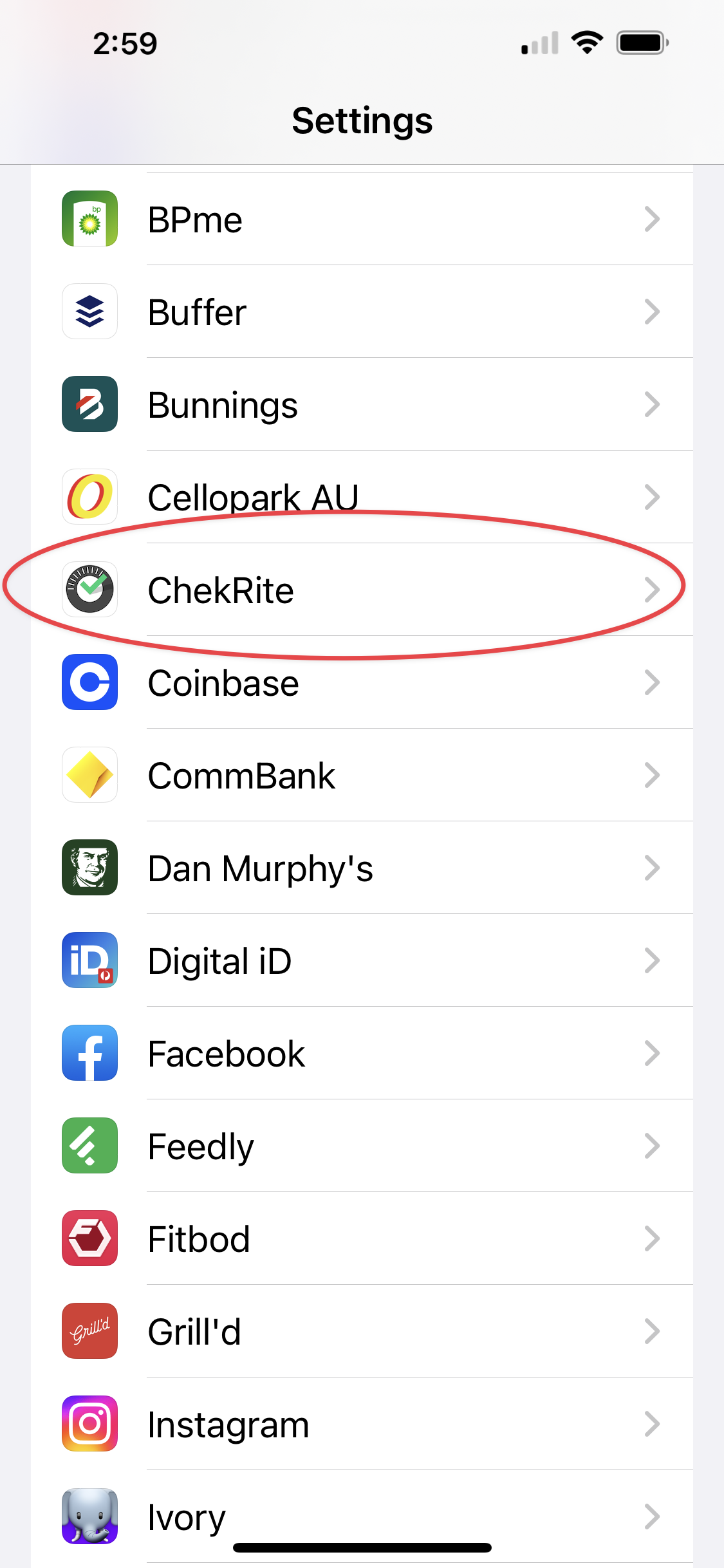The height and width of the screenshot is (1568, 724).
Task: Open CommBank app settings
Action: point(362,775)
